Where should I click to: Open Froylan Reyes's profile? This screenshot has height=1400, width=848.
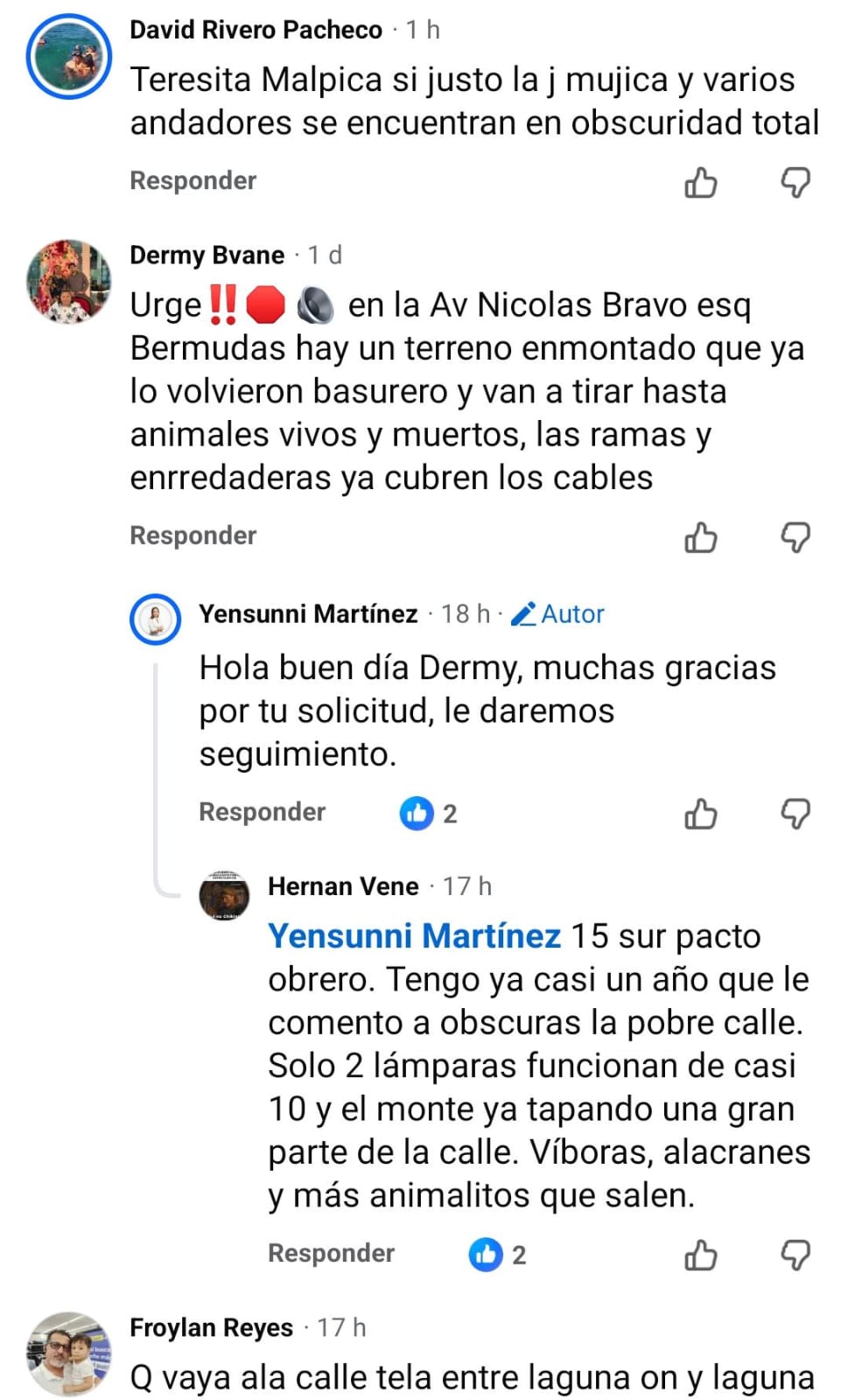click(211, 1328)
